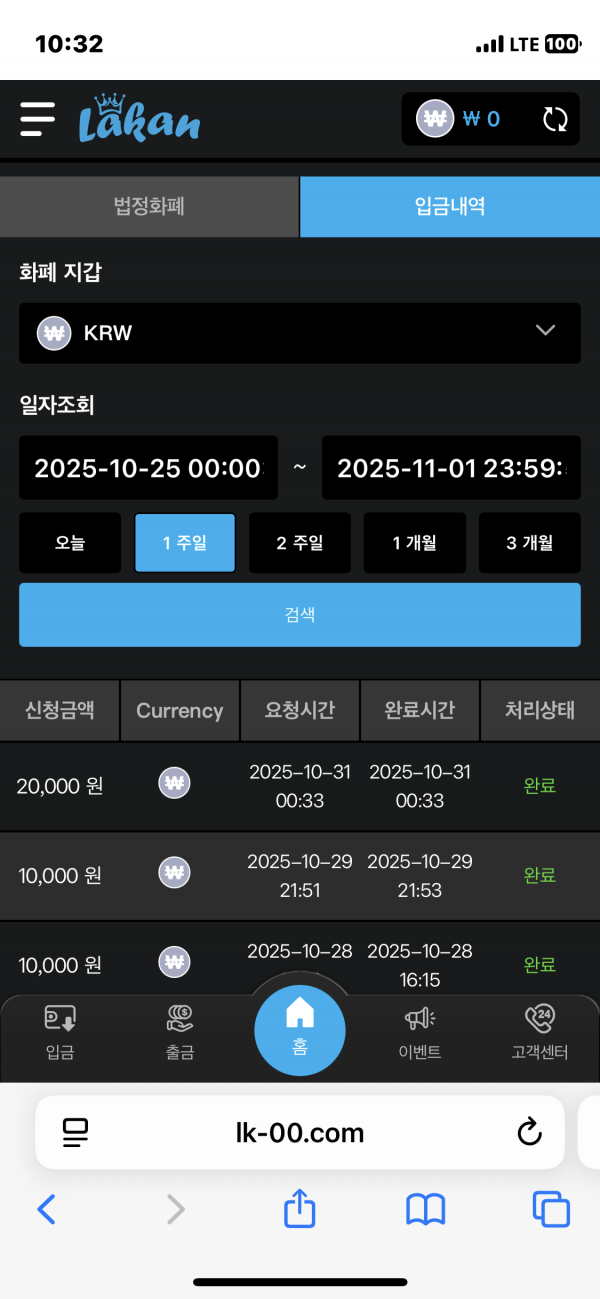The width and height of the screenshot is (600, 1299).
Task: Open the 이벤트 tab
Action: 420,1033
